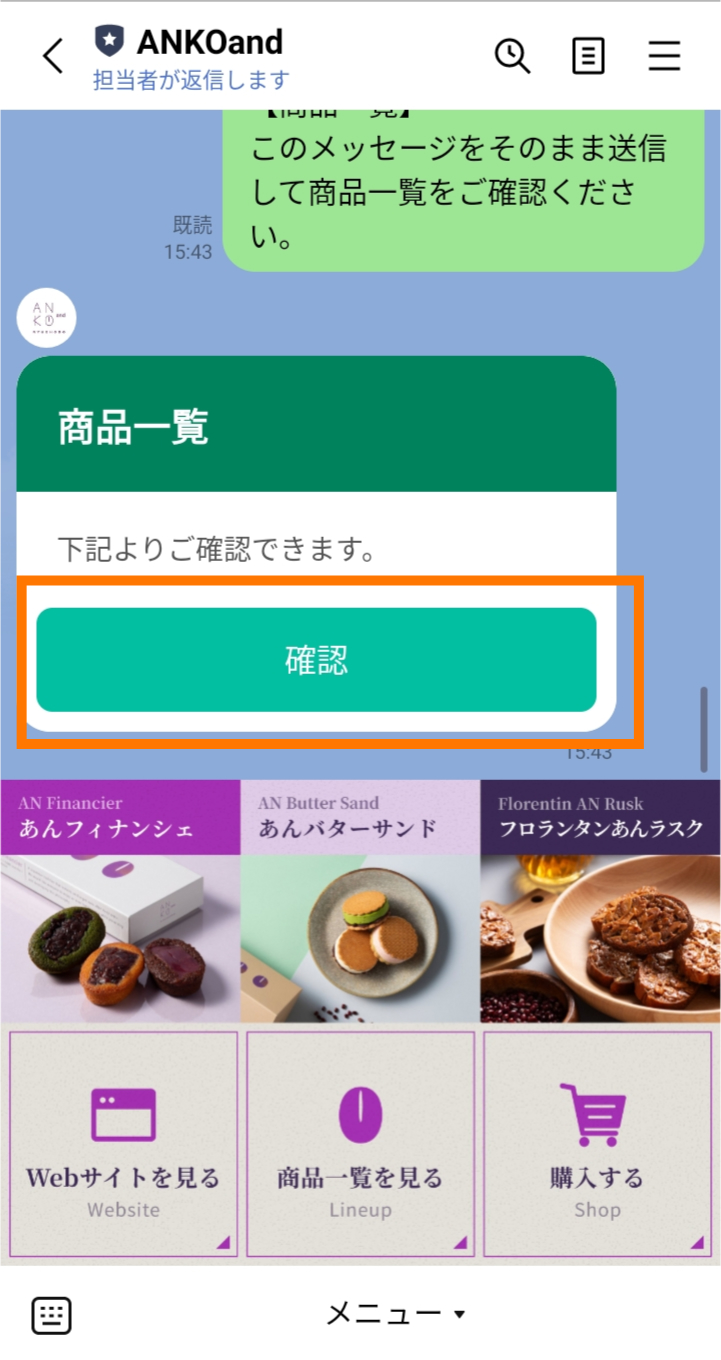Open the chat search icon

(x=513, y=56)
